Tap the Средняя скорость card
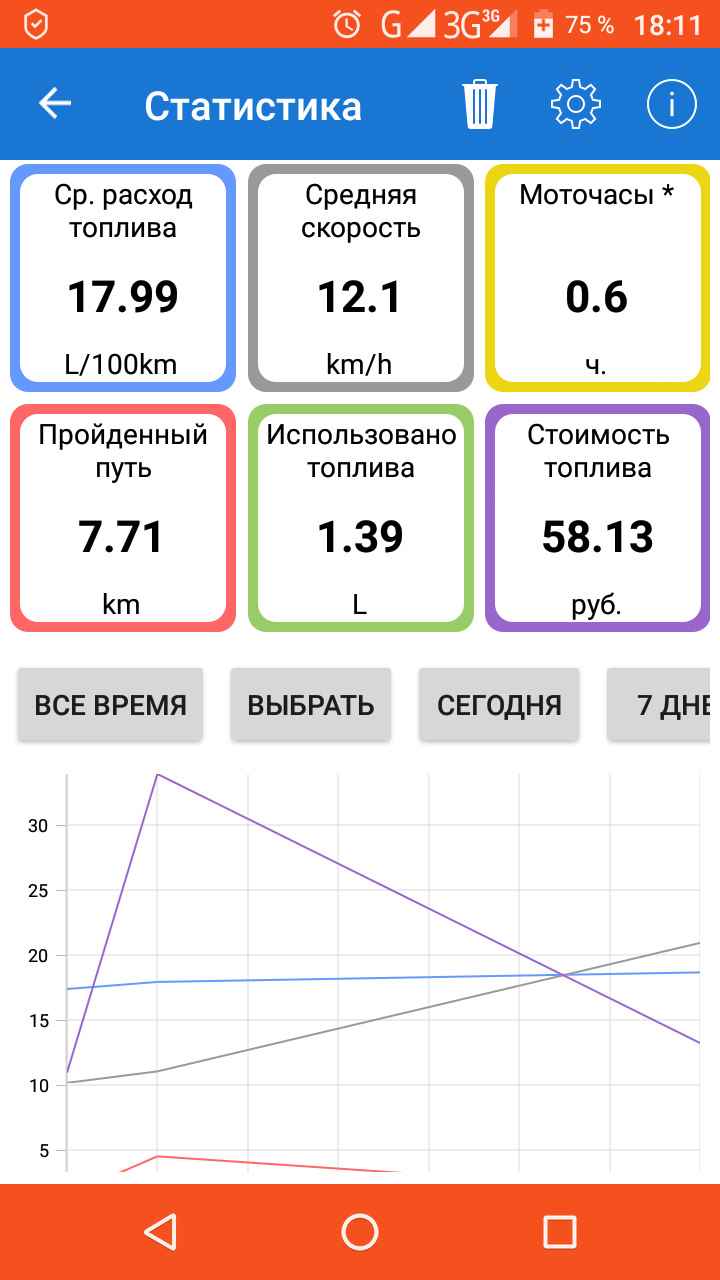The image size is (720, 1280). tap(360, 277)
